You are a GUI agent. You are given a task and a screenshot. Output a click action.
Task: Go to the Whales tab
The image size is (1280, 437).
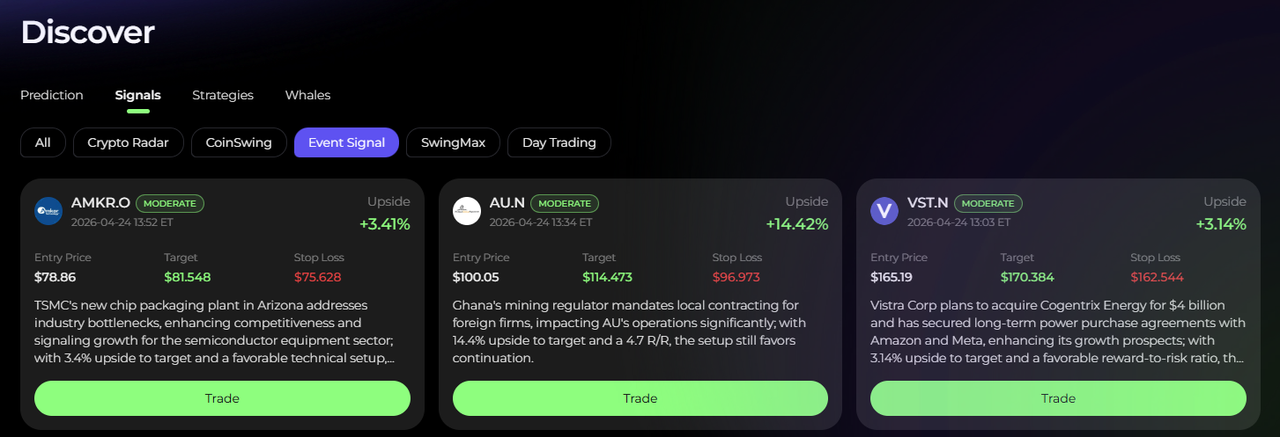click(x=307, y=95)
